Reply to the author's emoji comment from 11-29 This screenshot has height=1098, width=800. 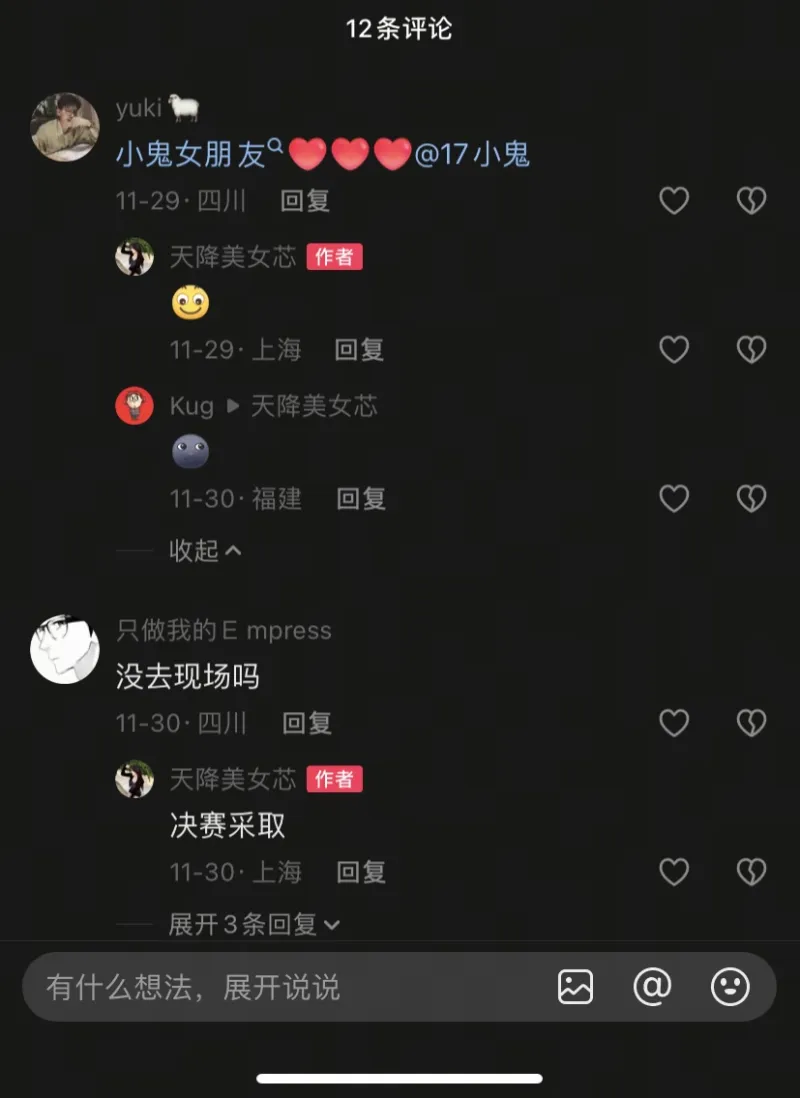point(360,349)
